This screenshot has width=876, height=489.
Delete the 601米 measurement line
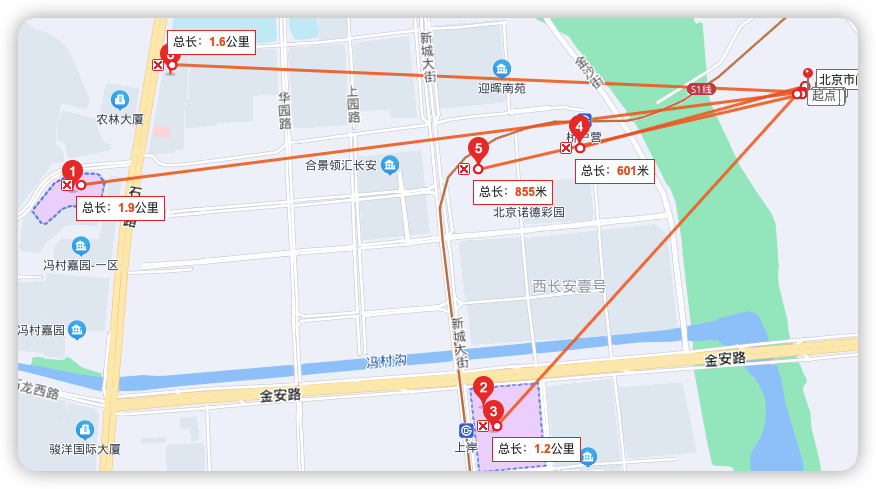566,148
